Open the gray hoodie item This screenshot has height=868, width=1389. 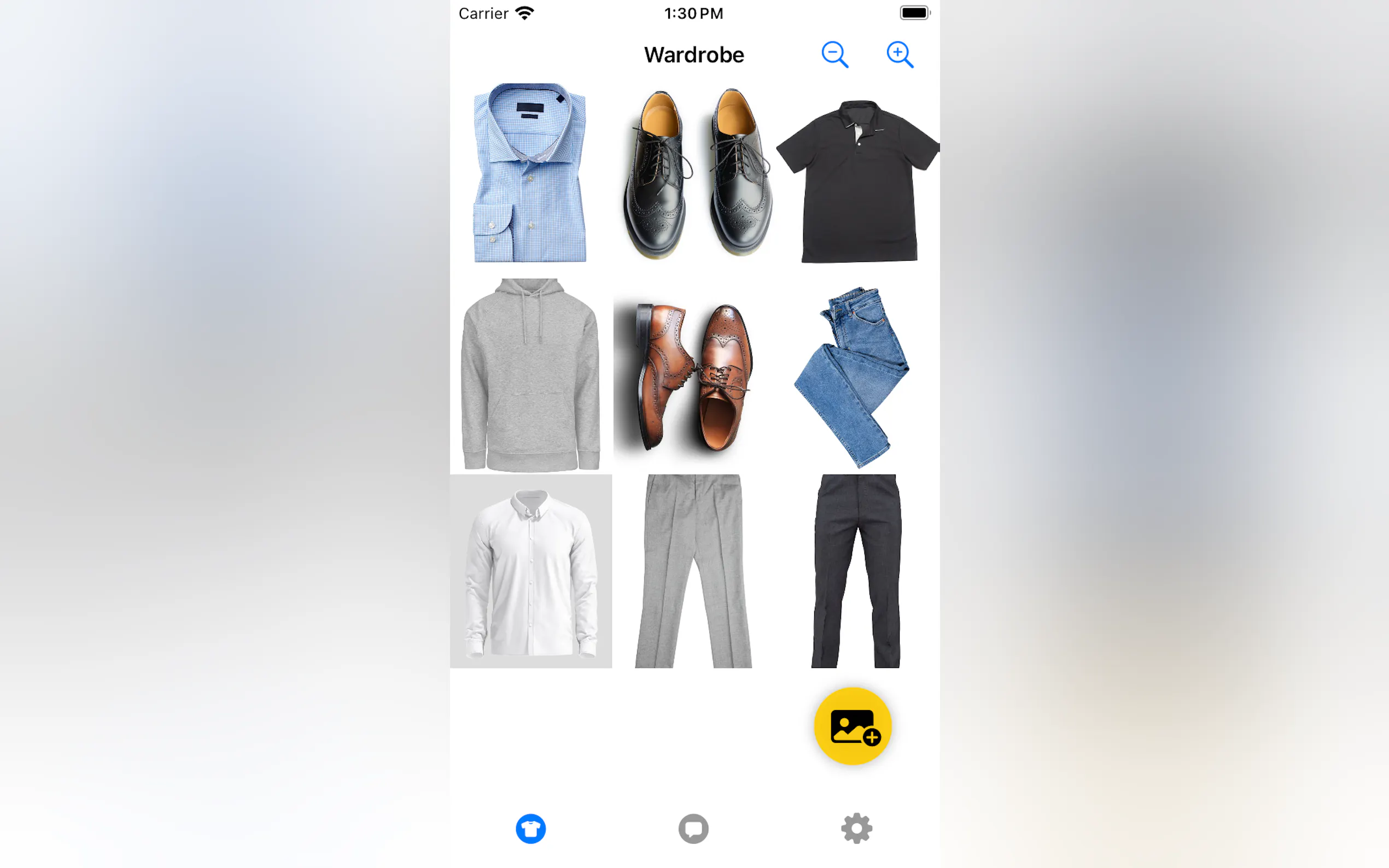click(530, 374)
